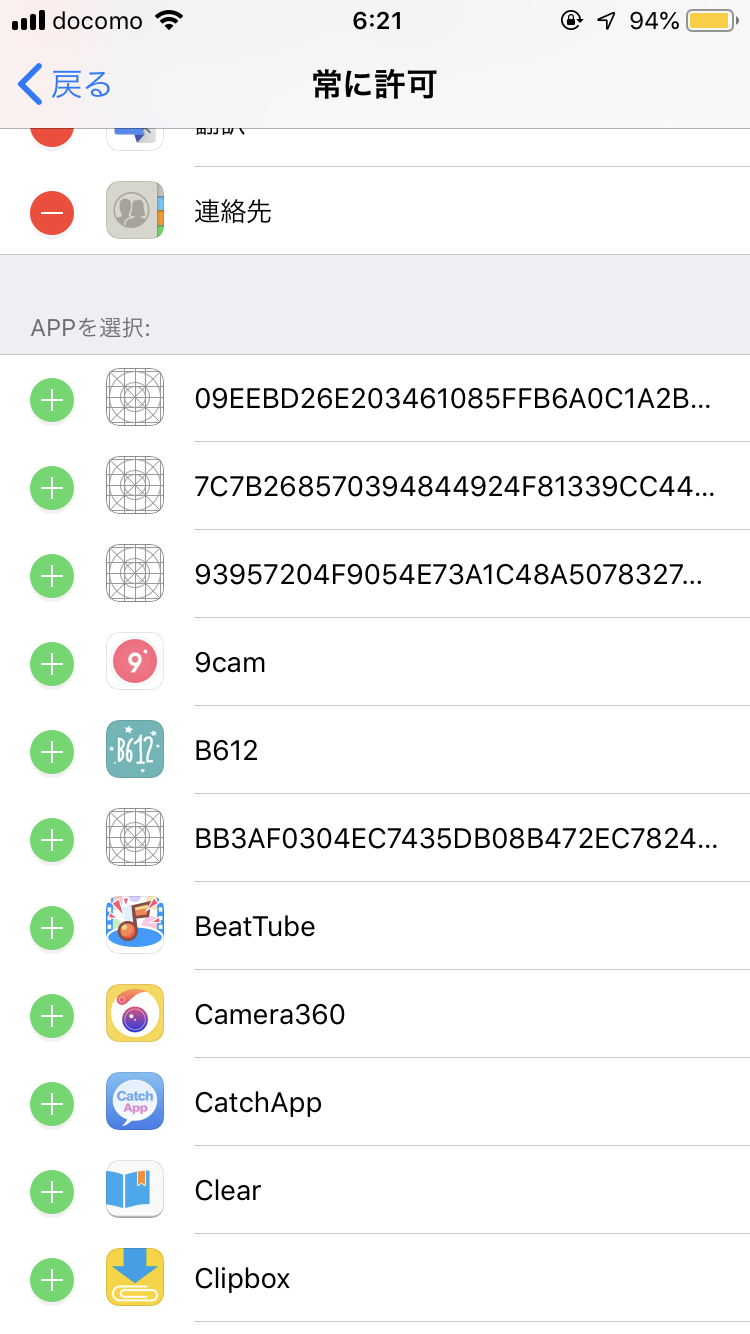750x1334 pixels.
Task: Add the BB3AF0304E… app to allowed
Action: (x=52, y=839)
